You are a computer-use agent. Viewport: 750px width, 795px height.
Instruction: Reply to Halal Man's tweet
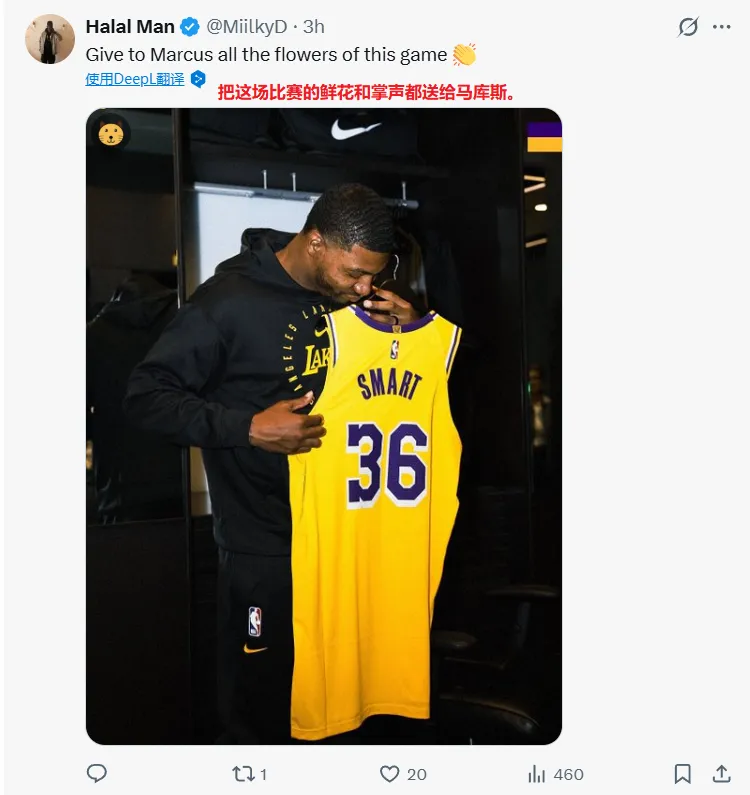tap(97, 773)
